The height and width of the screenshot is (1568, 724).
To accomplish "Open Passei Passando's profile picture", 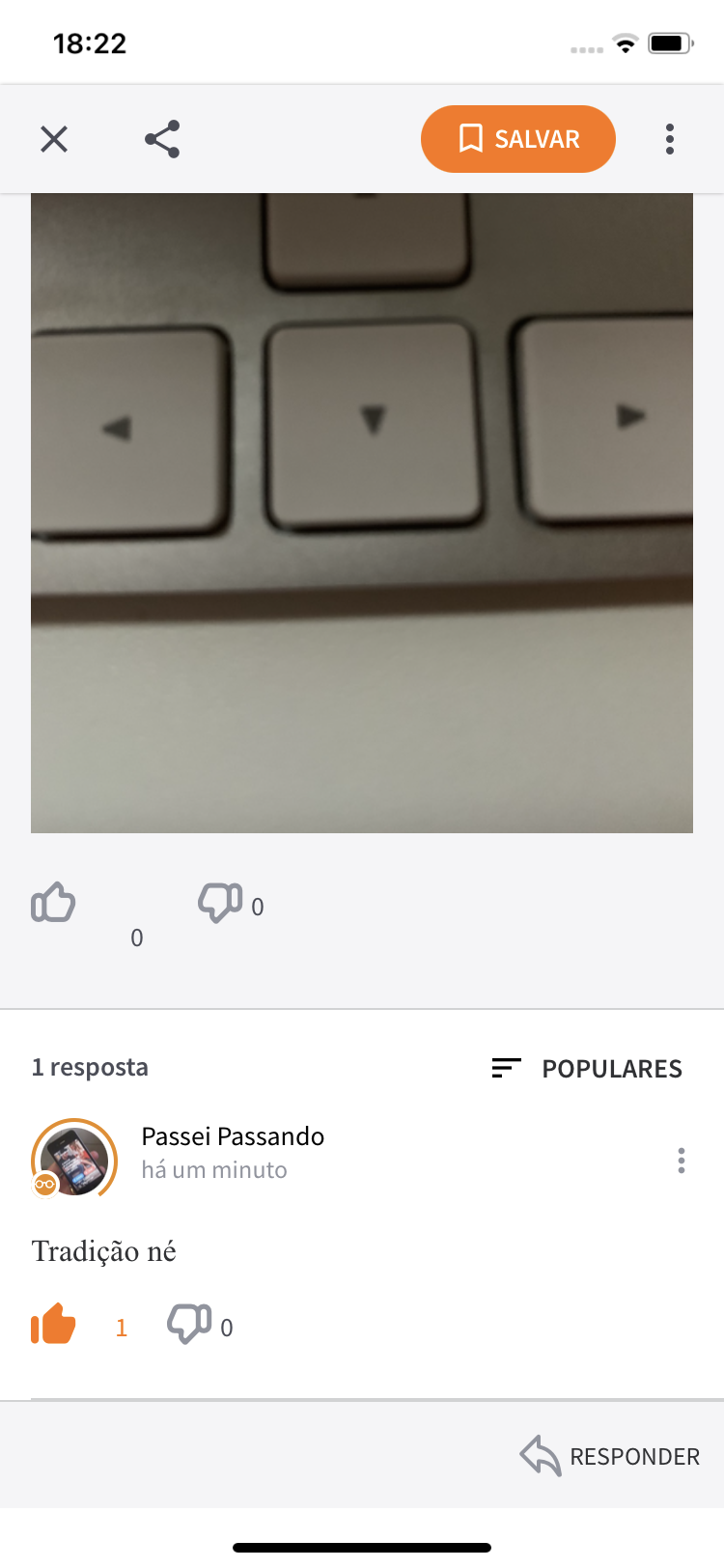I will 74,1159.
